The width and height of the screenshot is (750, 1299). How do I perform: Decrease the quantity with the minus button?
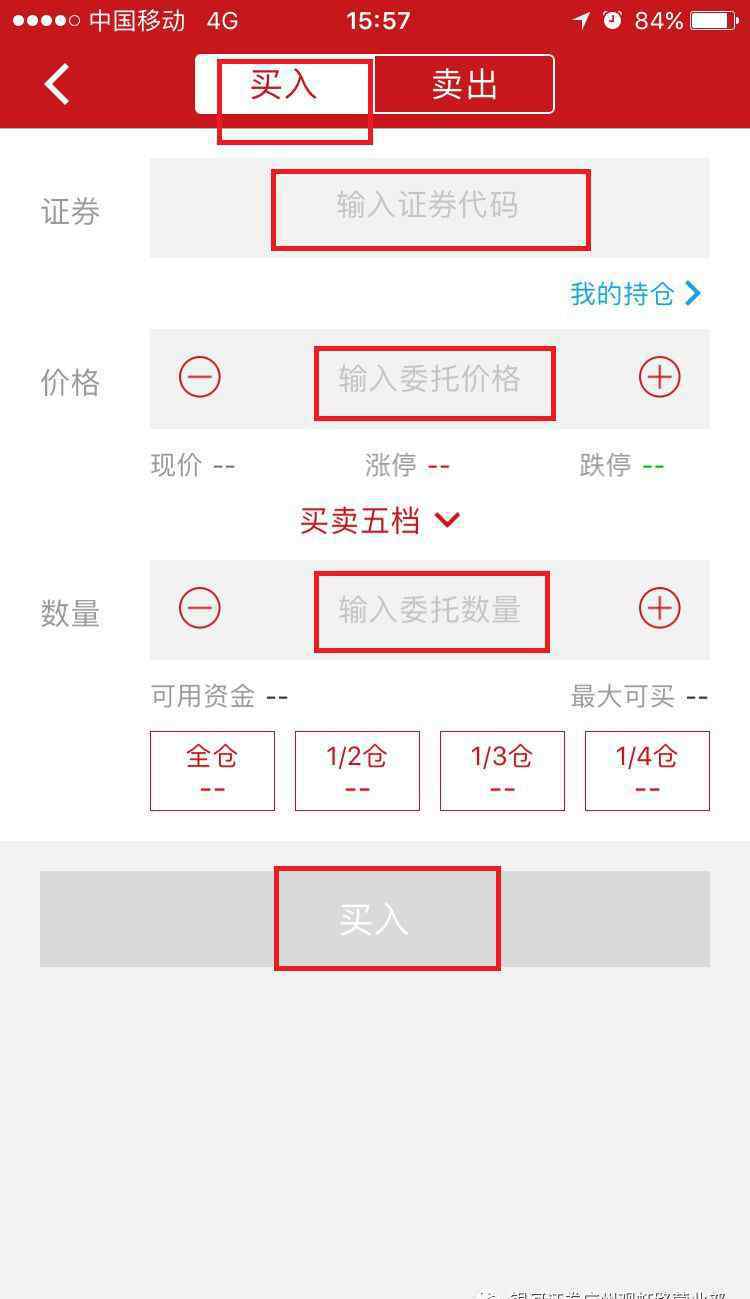(200, 609)
